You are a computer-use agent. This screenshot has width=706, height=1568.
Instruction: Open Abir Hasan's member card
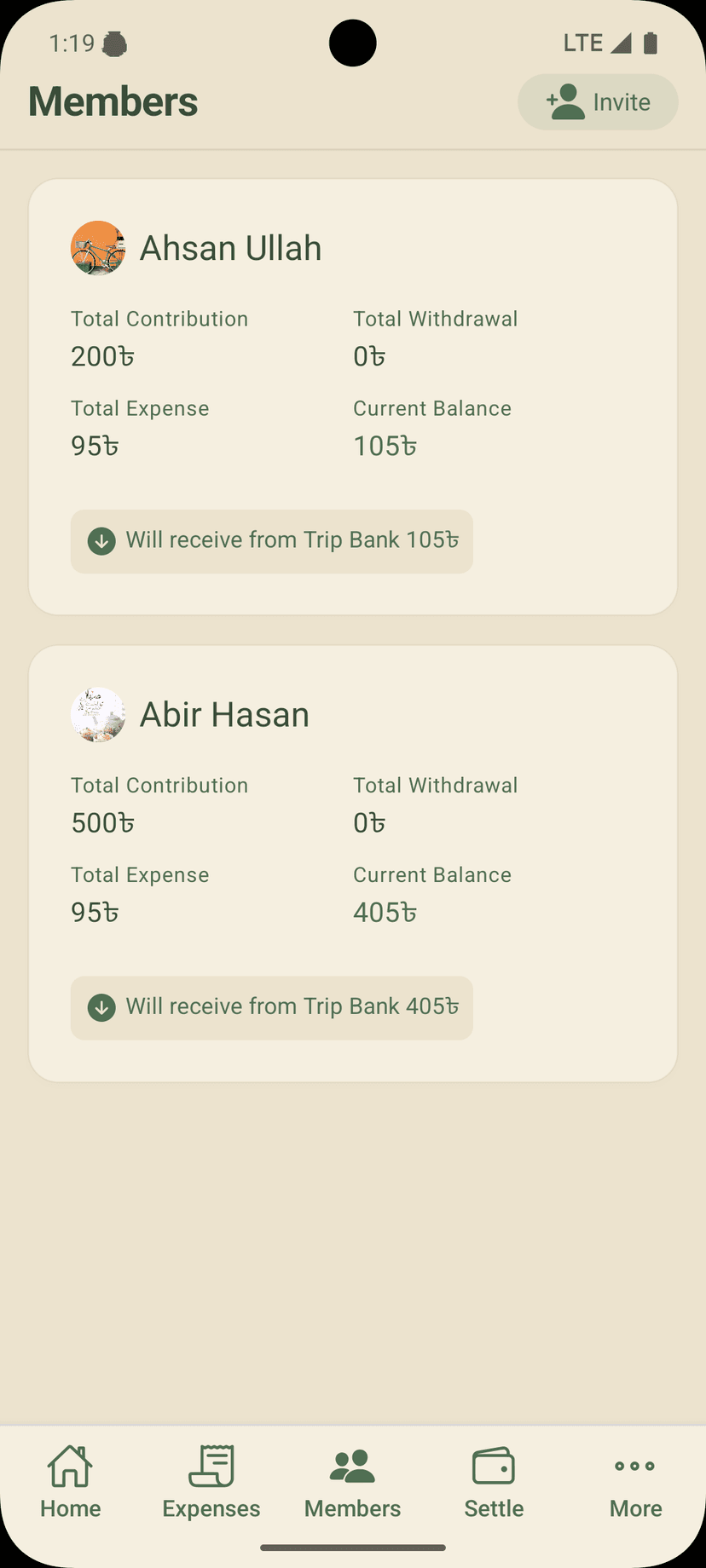pos(352,862)
